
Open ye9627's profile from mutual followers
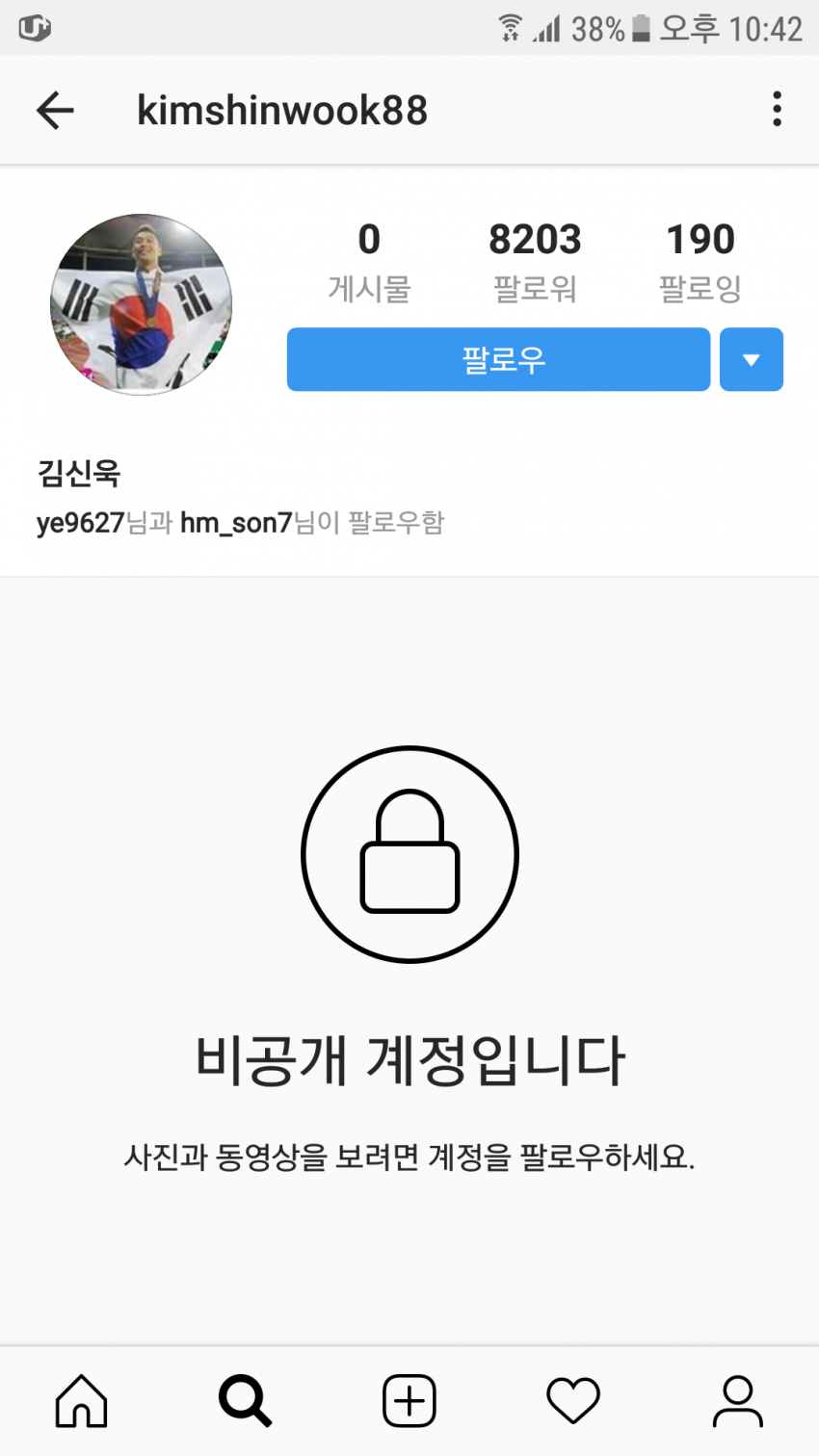click(80, 523)
